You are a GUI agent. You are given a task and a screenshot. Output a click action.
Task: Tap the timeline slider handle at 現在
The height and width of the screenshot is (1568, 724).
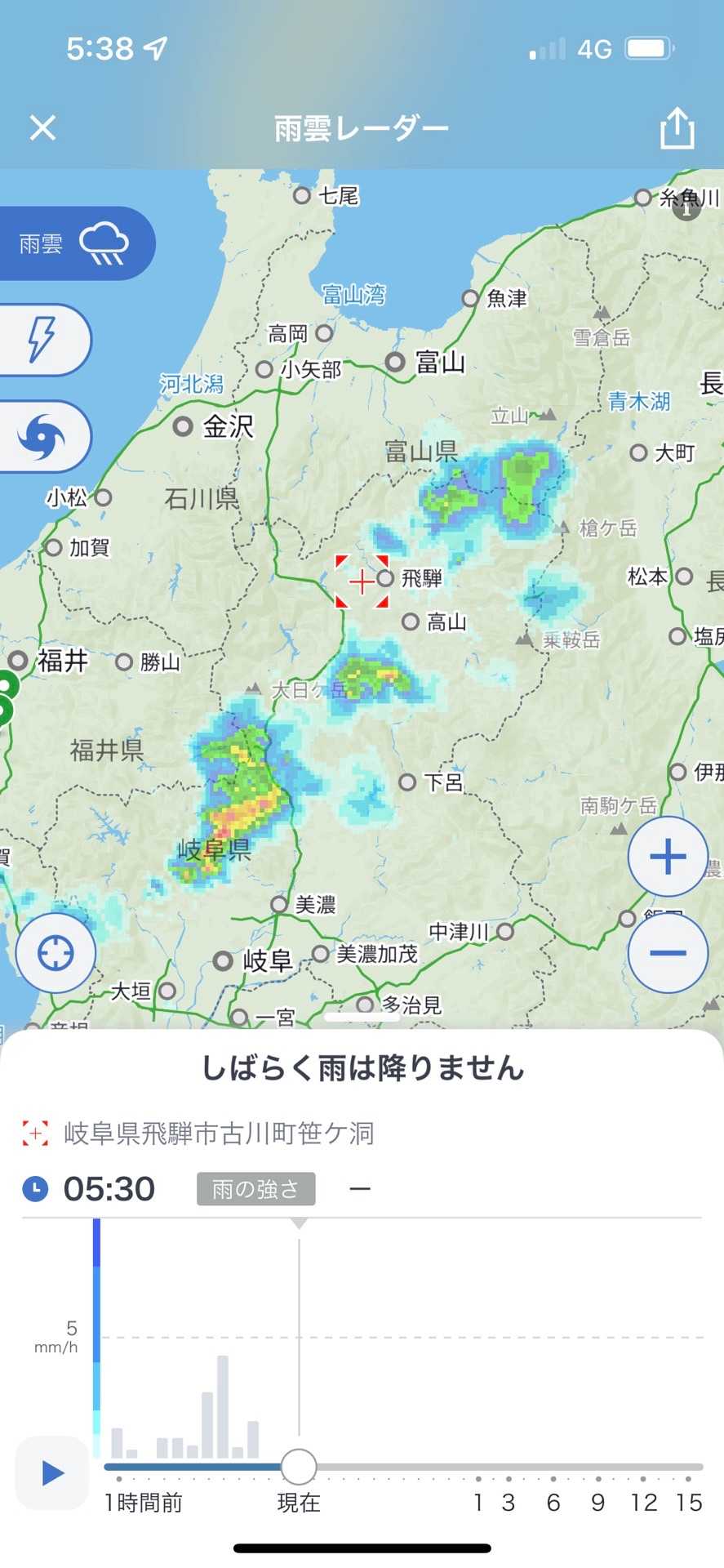coord(299,1467)
